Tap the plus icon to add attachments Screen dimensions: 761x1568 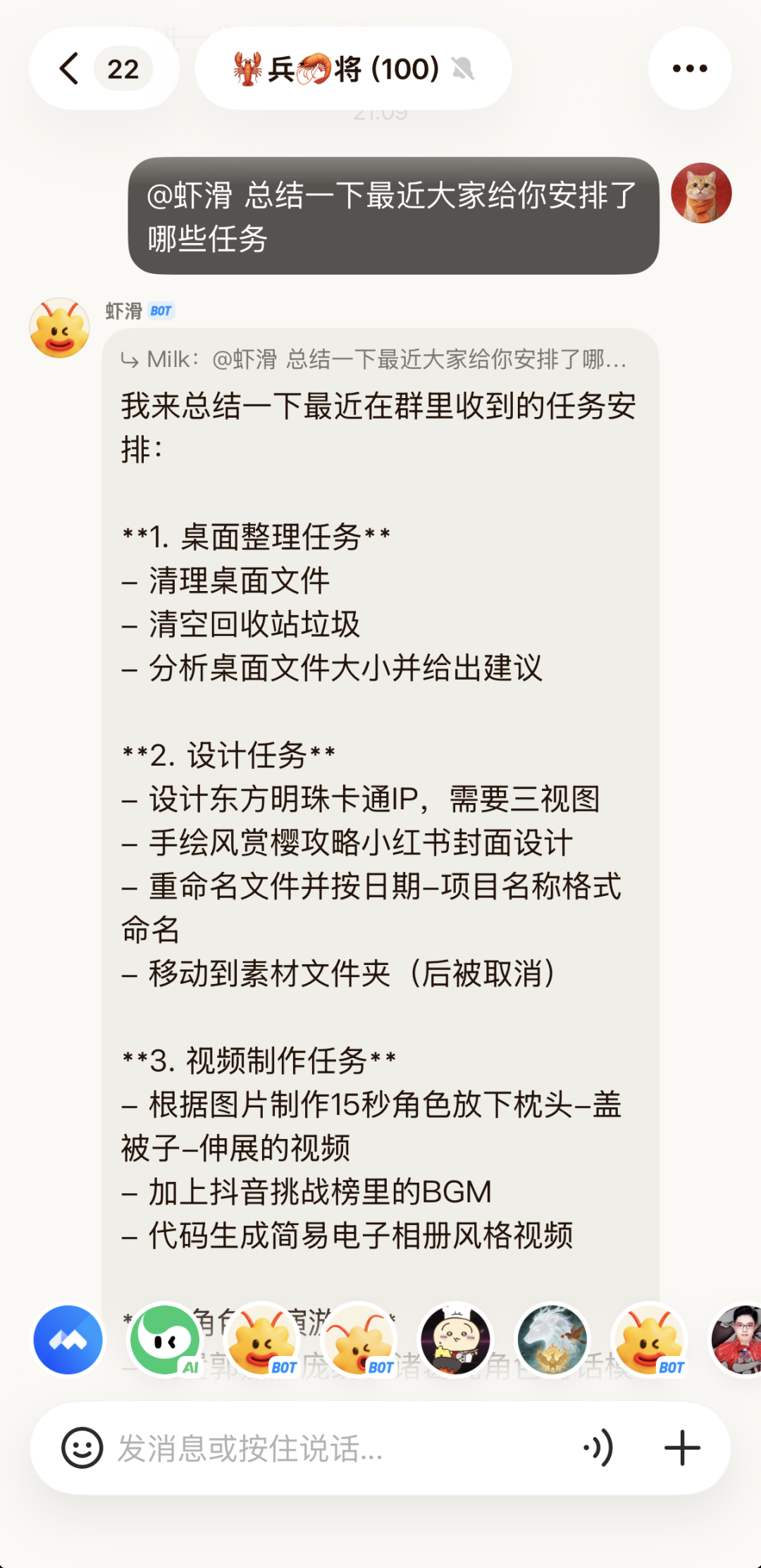(x=681, y=1448)
